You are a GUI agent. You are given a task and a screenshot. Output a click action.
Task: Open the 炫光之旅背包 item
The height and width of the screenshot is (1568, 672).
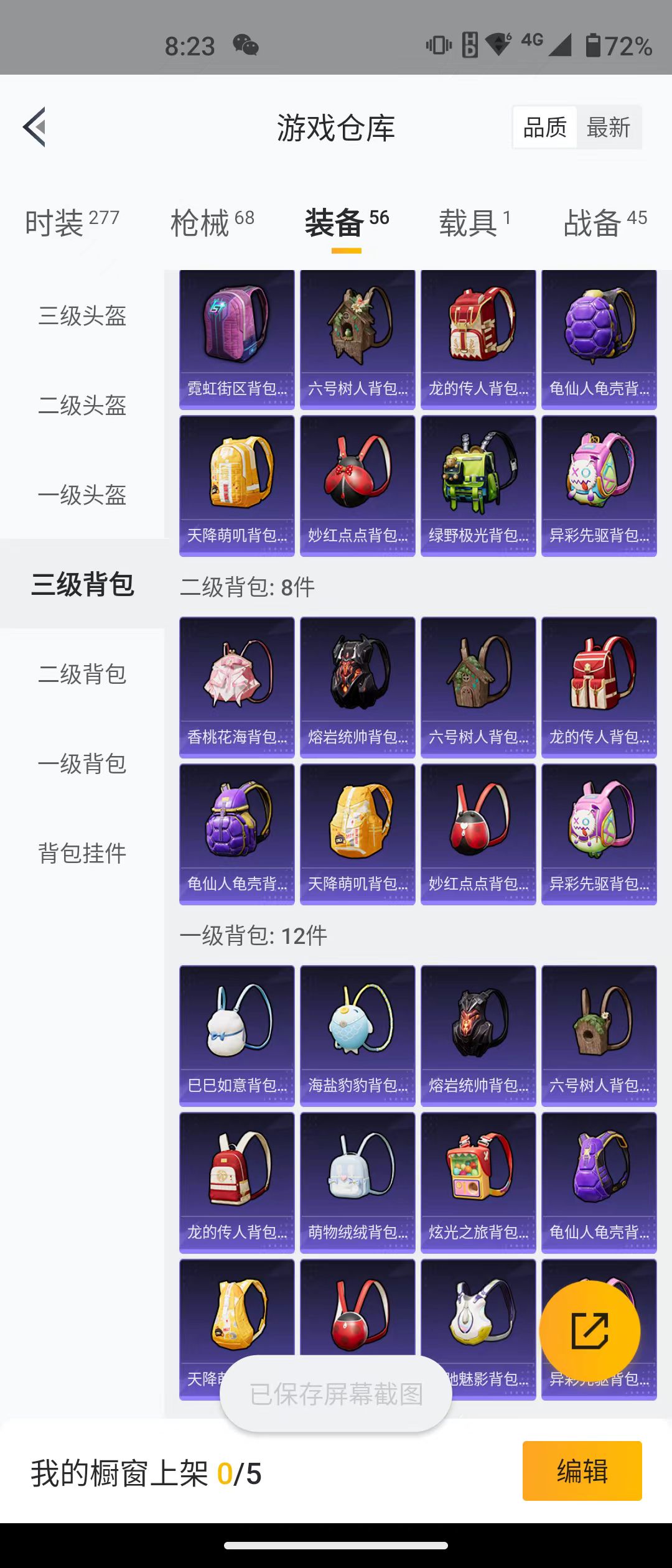tap(478, 1182)
